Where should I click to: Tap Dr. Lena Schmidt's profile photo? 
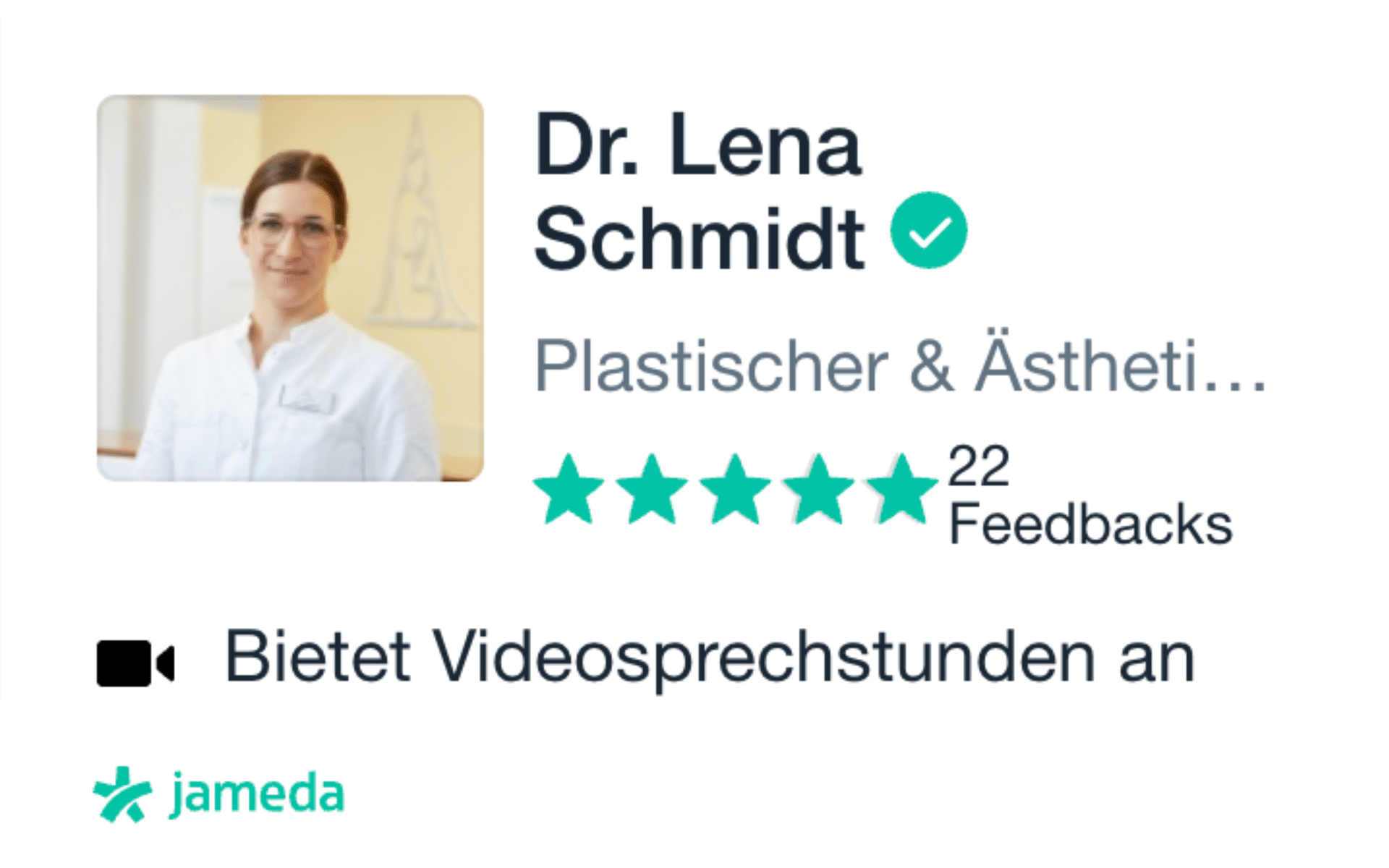pyautogui.click(x=290, y=288)
